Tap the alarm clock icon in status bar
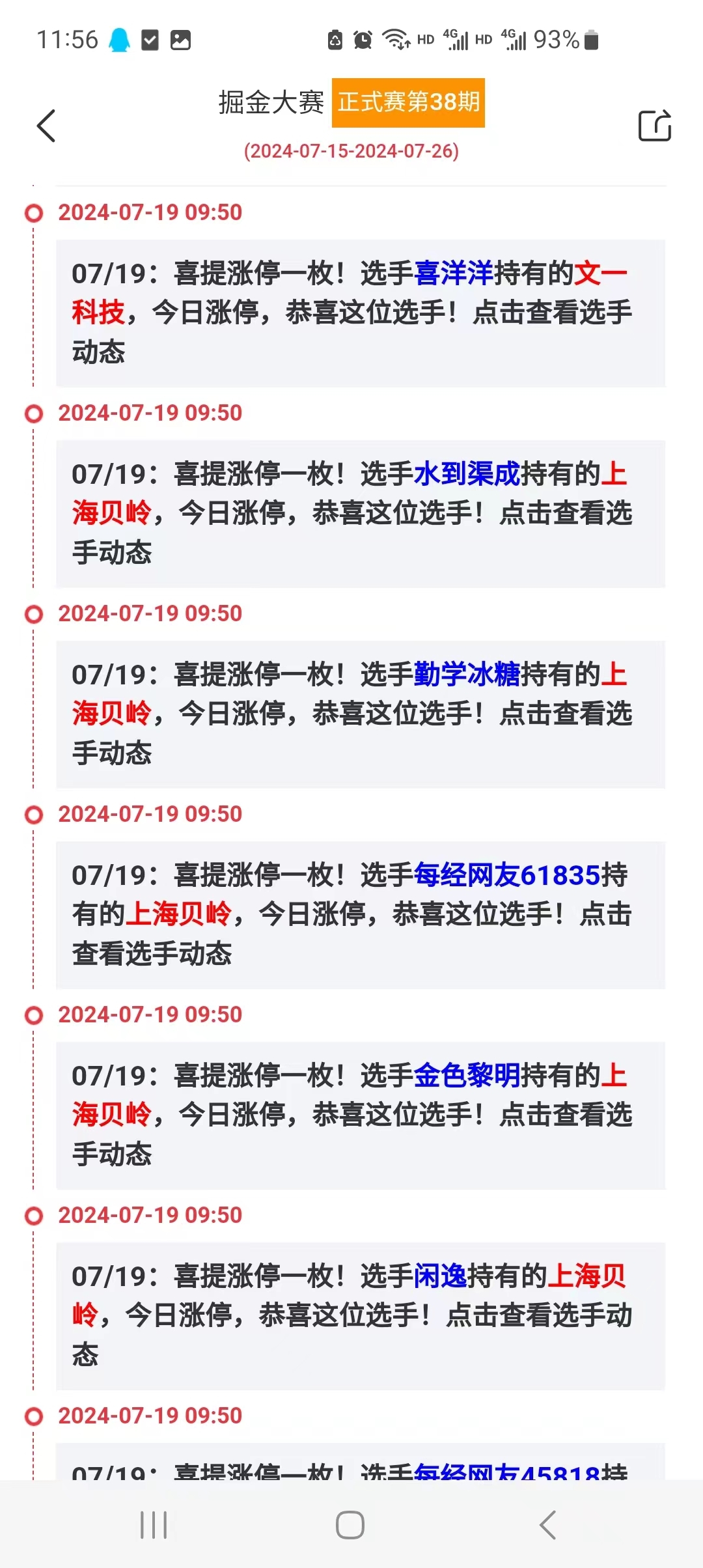Image resolution: width=703 pixels, height=1568 pixels. coord(363,39)
